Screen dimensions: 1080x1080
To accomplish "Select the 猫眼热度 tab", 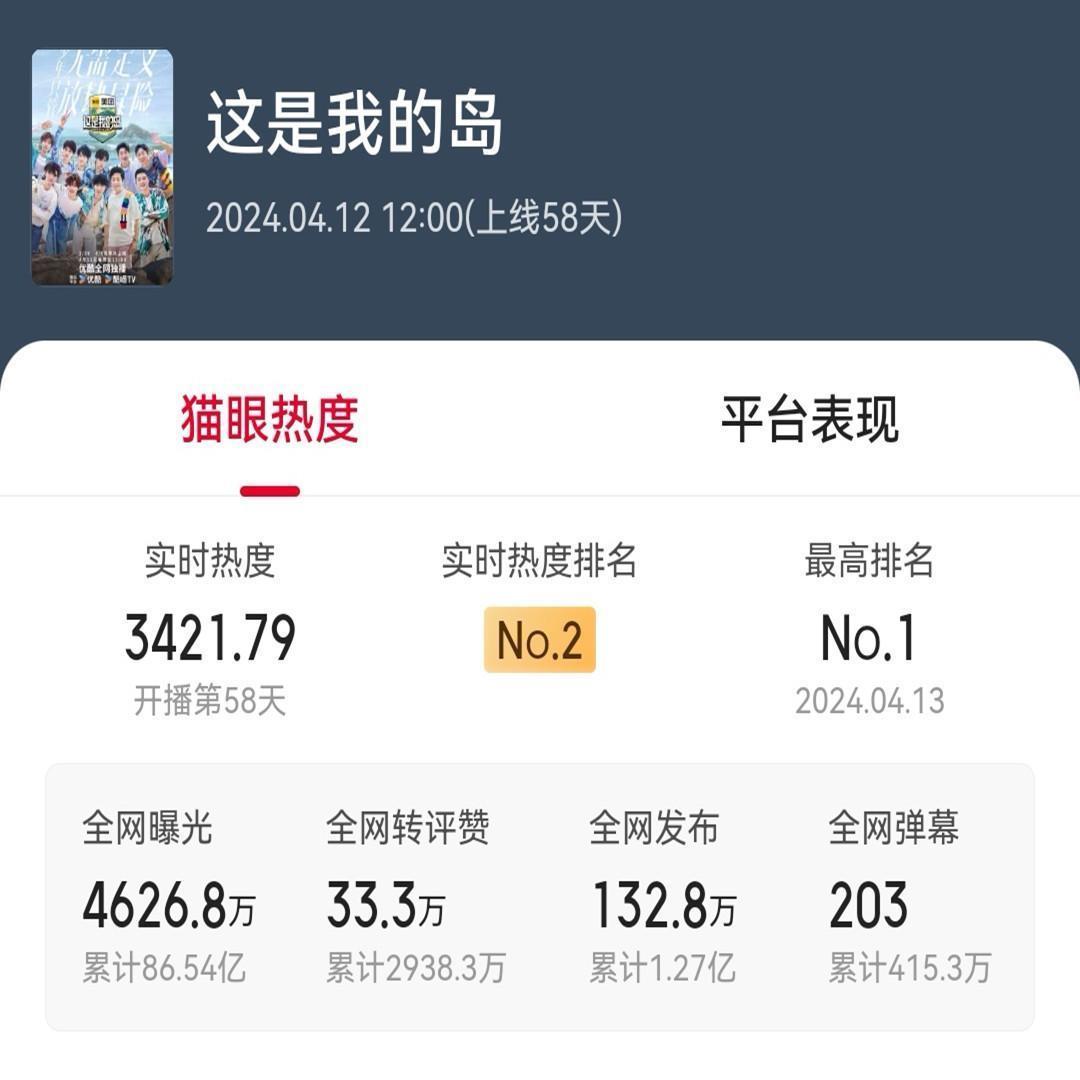I will pyautogui.click(x=270, y=420).
